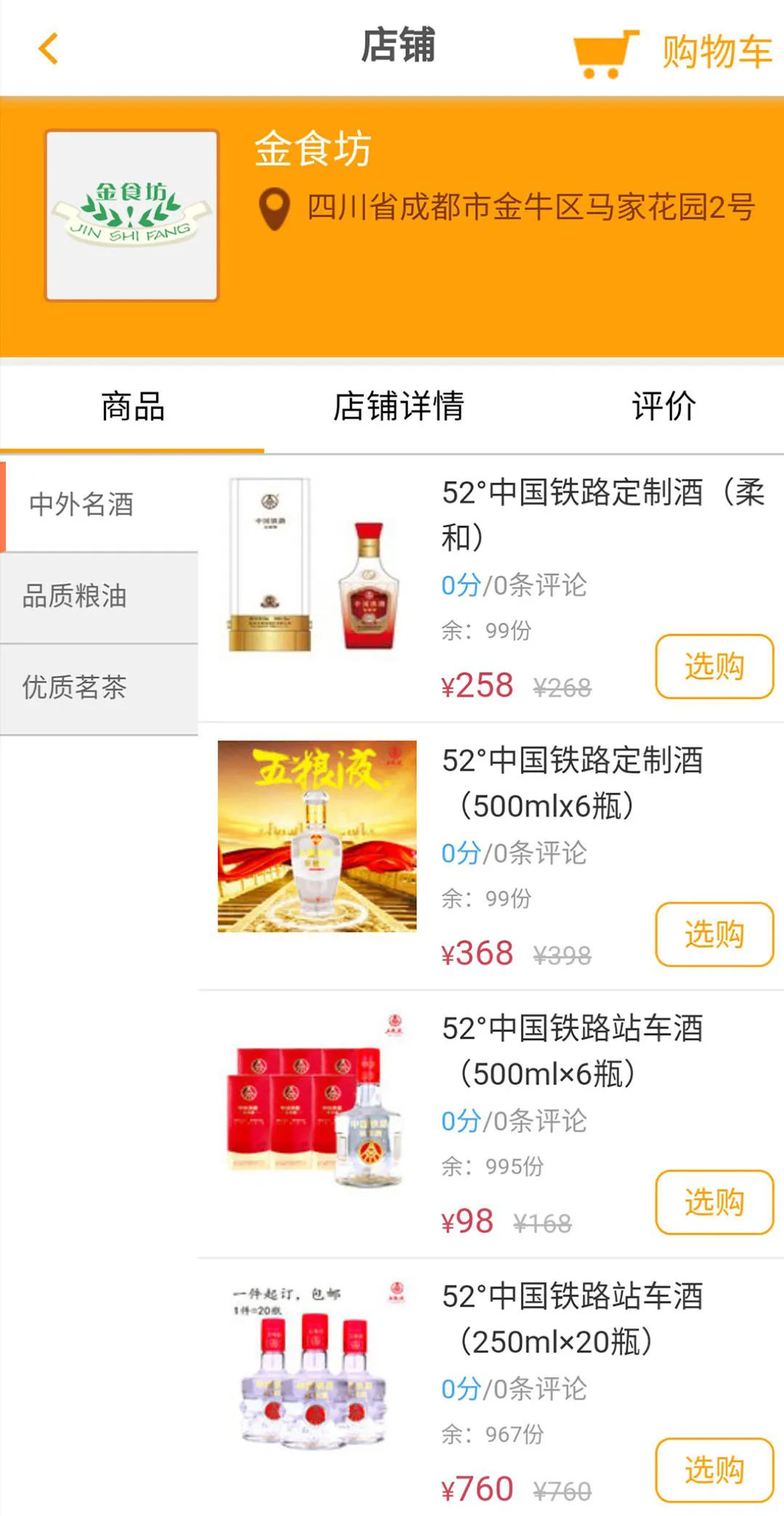Select the 中外名酒 category
The image size is (784, 1516).
coord(81,504)
